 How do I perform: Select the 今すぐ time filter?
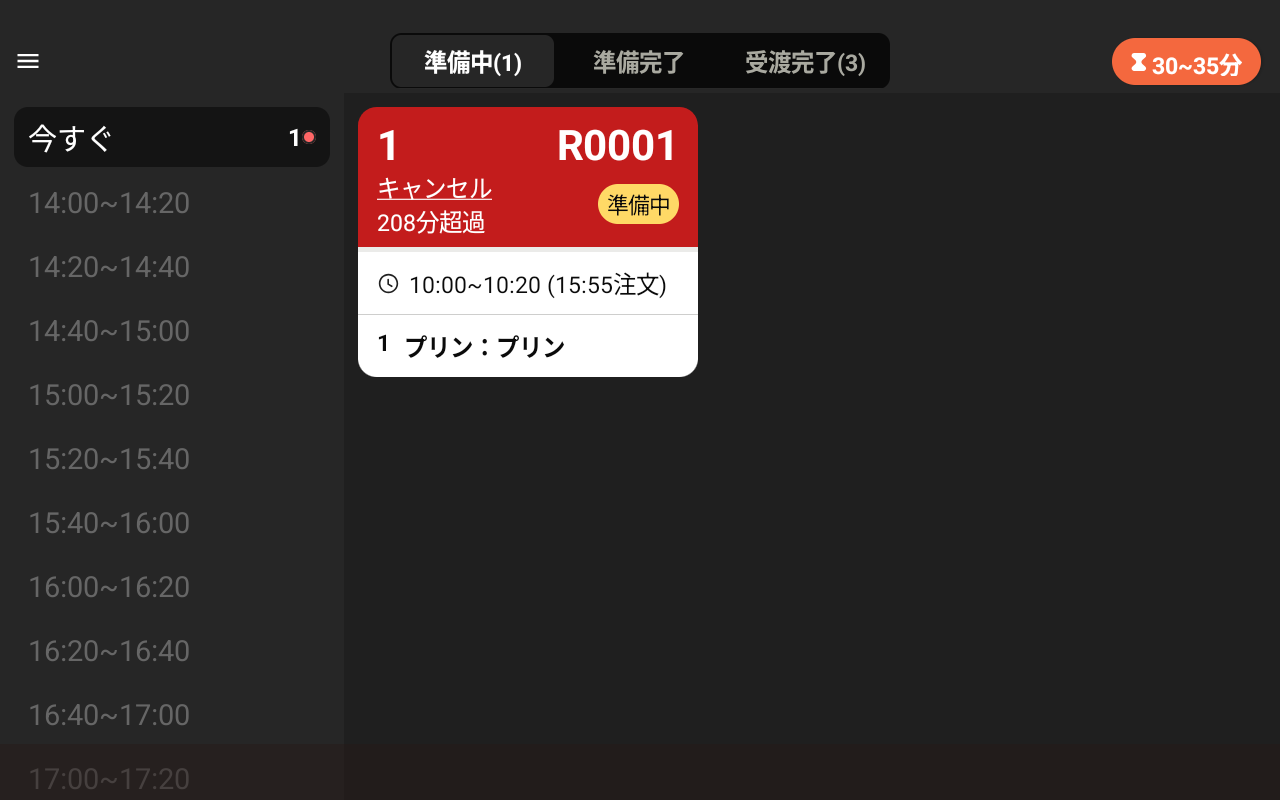click(172, 138)
